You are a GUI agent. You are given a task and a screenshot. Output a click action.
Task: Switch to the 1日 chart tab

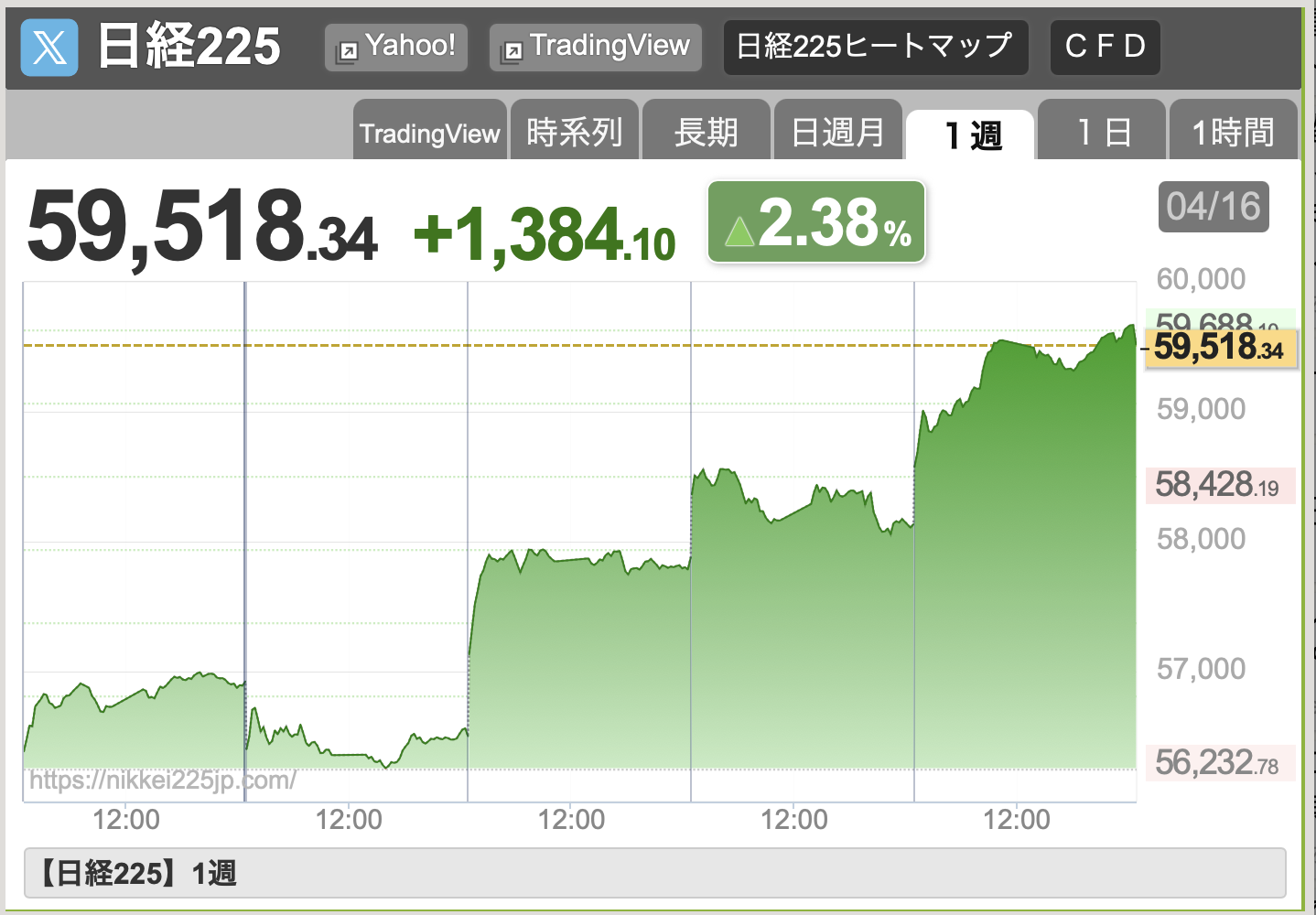(x=1102, y=133)
